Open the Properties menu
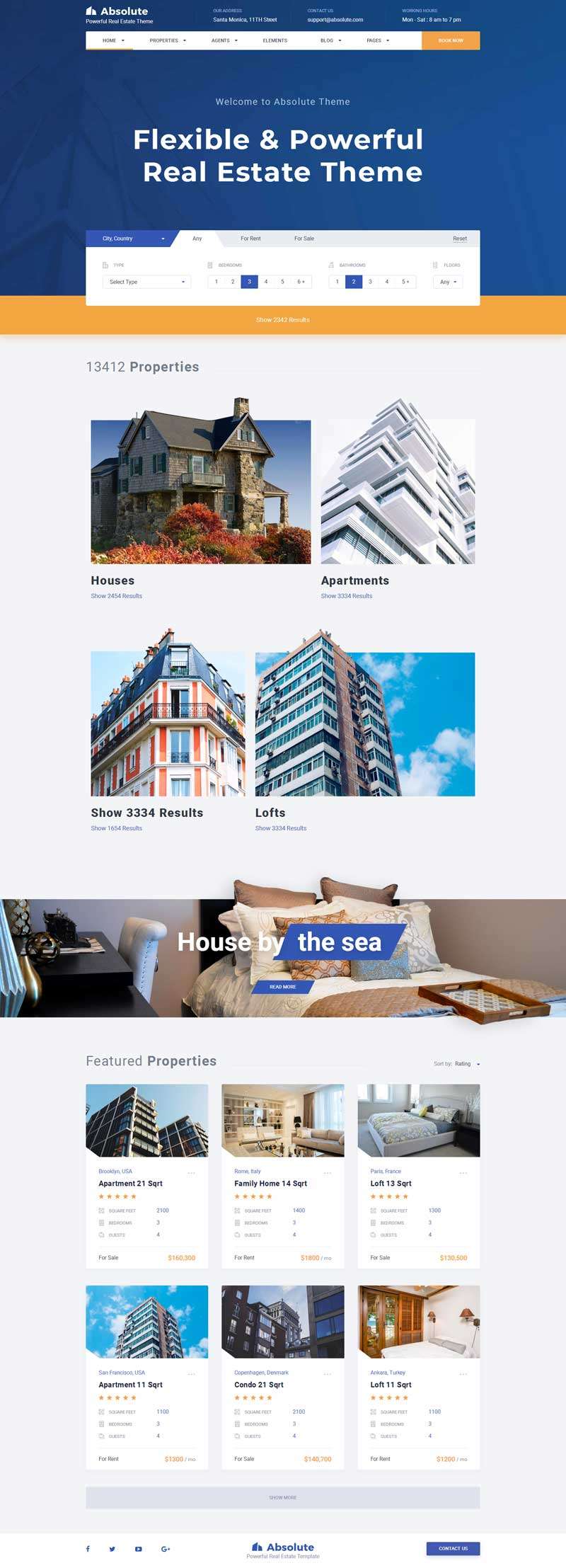The height and width of the screenshot is (1568, 566). click(168, 40)
